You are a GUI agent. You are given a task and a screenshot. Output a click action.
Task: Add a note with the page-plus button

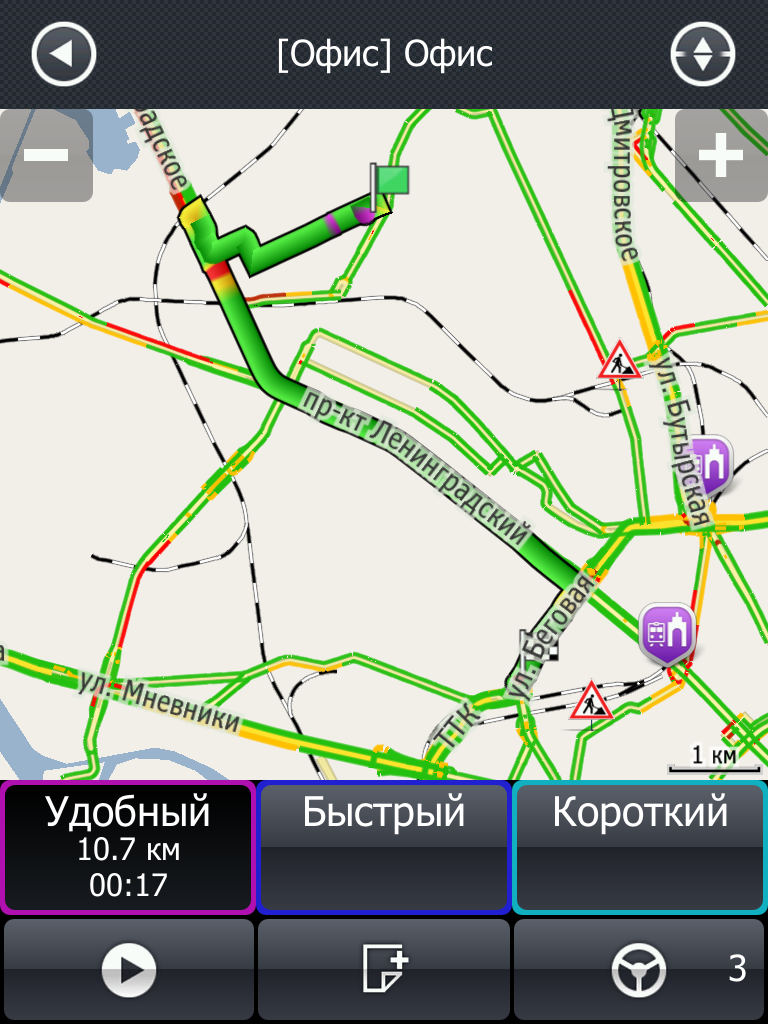(384, 970)
